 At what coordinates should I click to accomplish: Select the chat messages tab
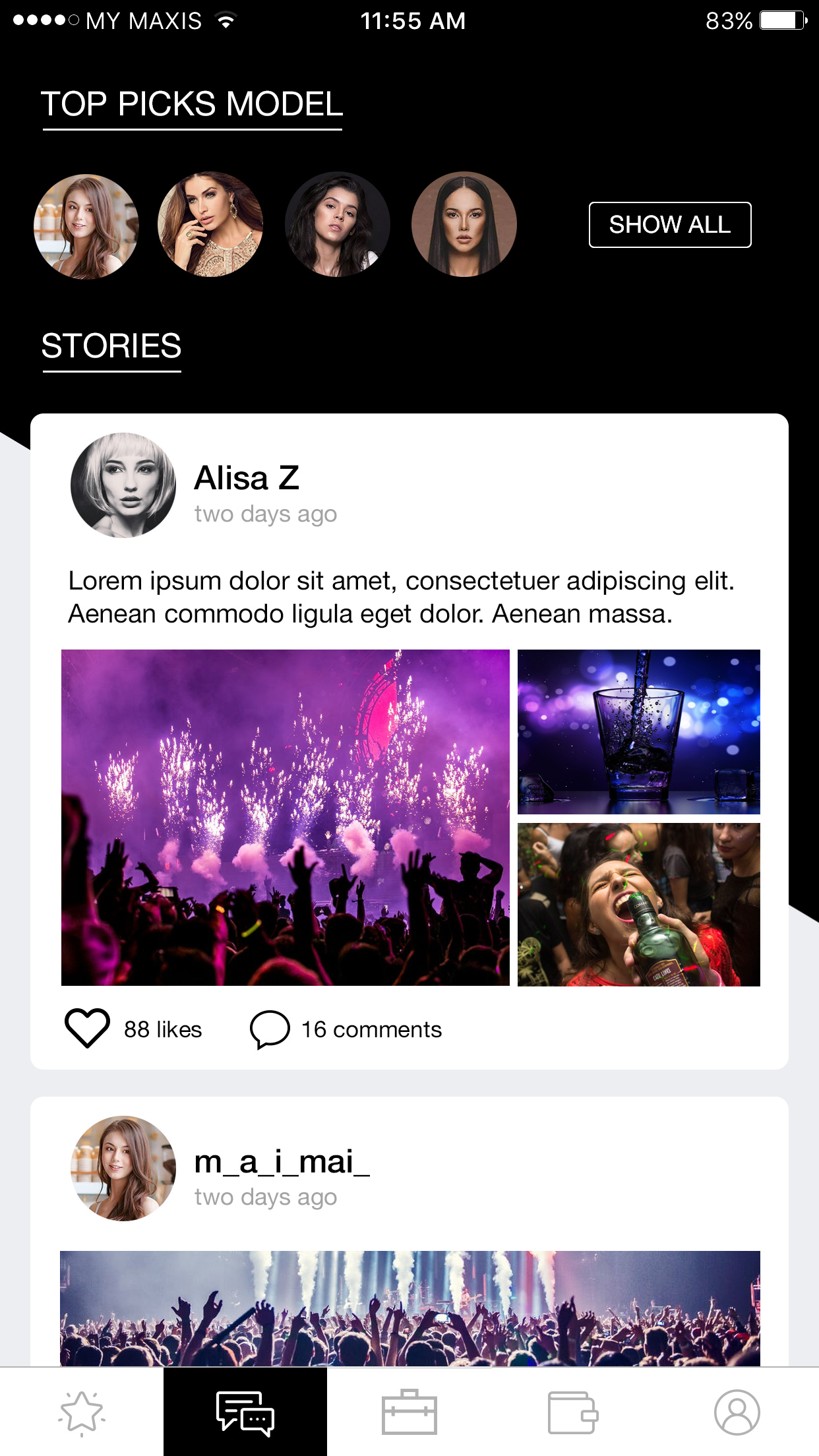point(245,1412)
